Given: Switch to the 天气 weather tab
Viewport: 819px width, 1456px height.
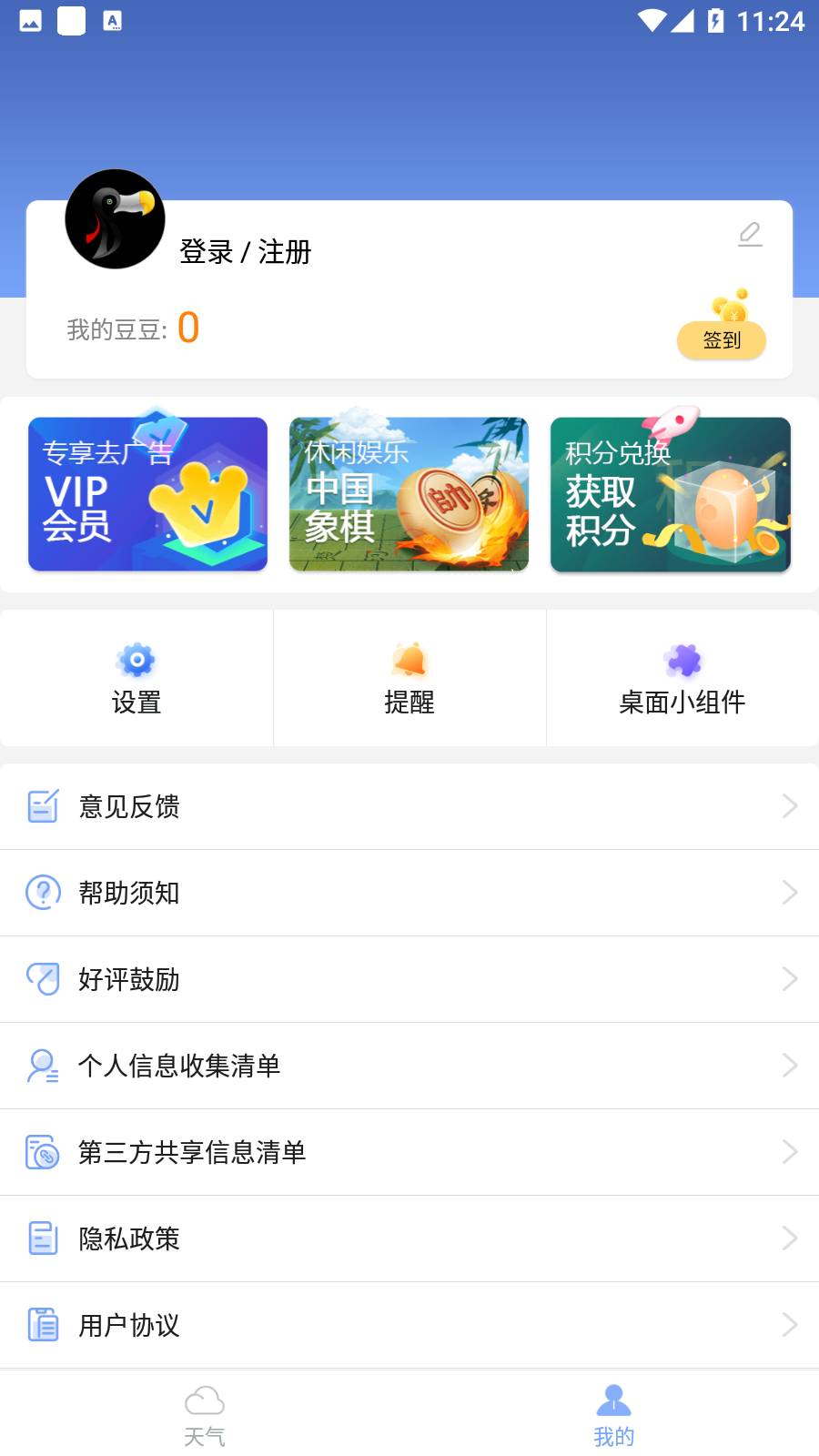Looking at the screenshot, I should click(205, 1415).
